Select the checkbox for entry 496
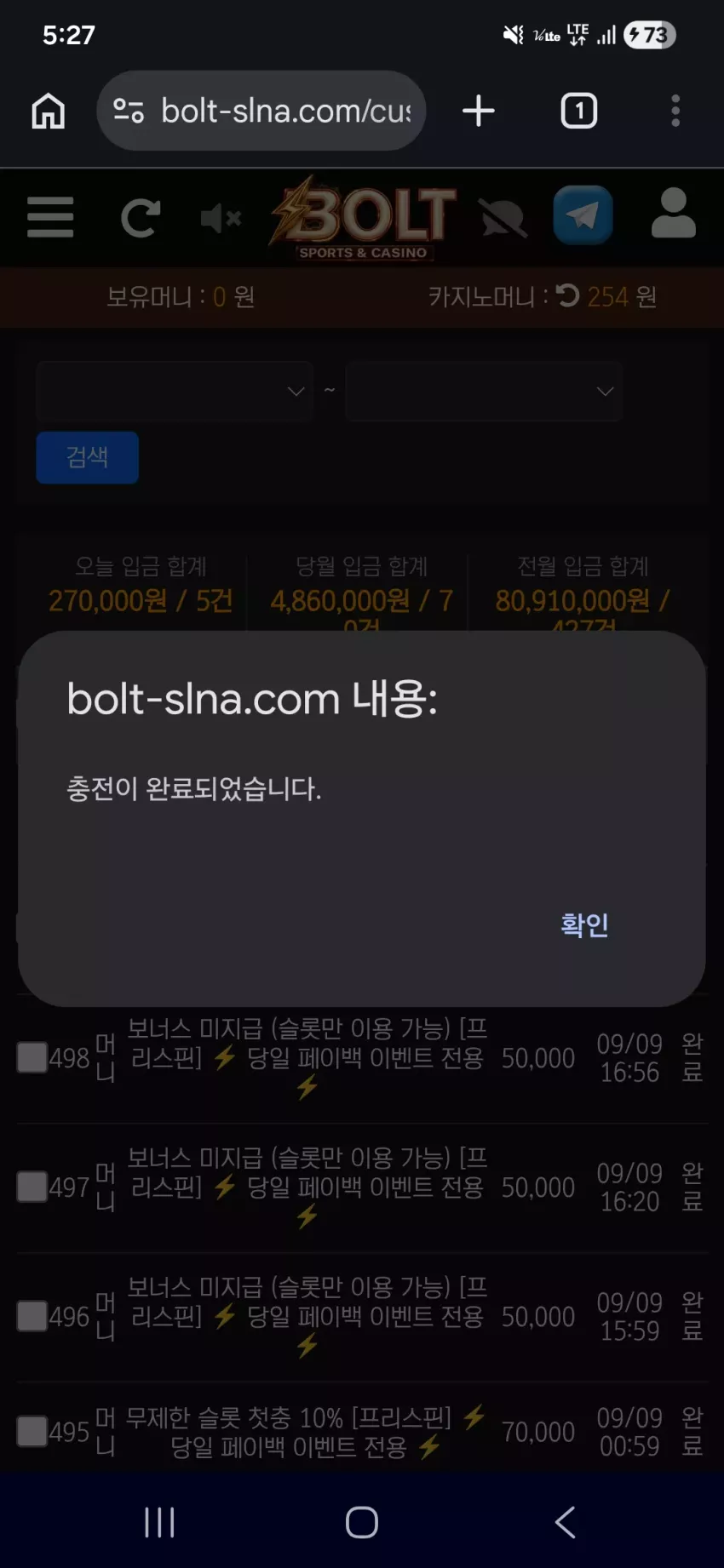This screenshot has width=724, height=1568. click(x=32, y=1316)
